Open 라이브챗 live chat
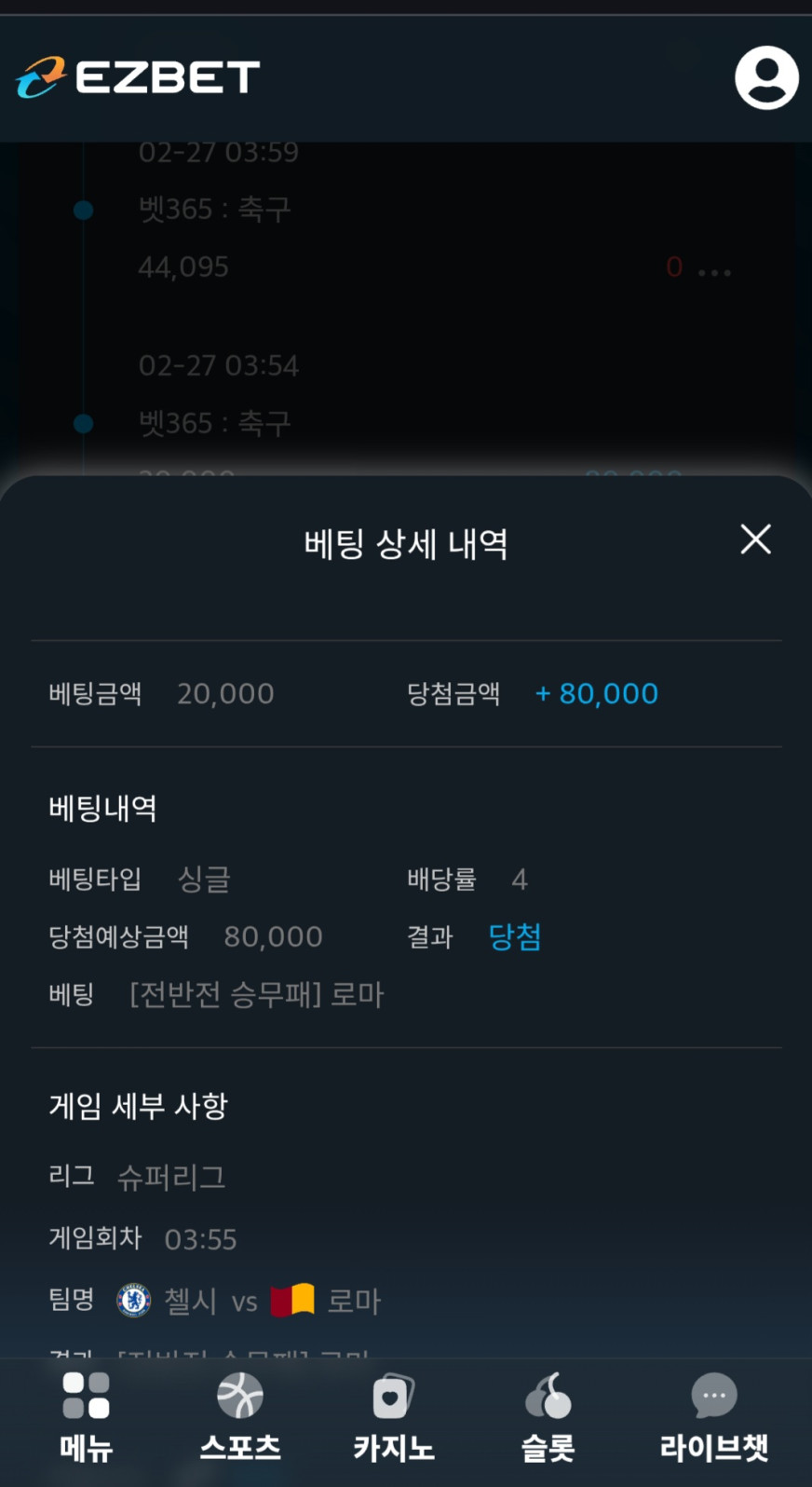 click(x=713, y=1416)
